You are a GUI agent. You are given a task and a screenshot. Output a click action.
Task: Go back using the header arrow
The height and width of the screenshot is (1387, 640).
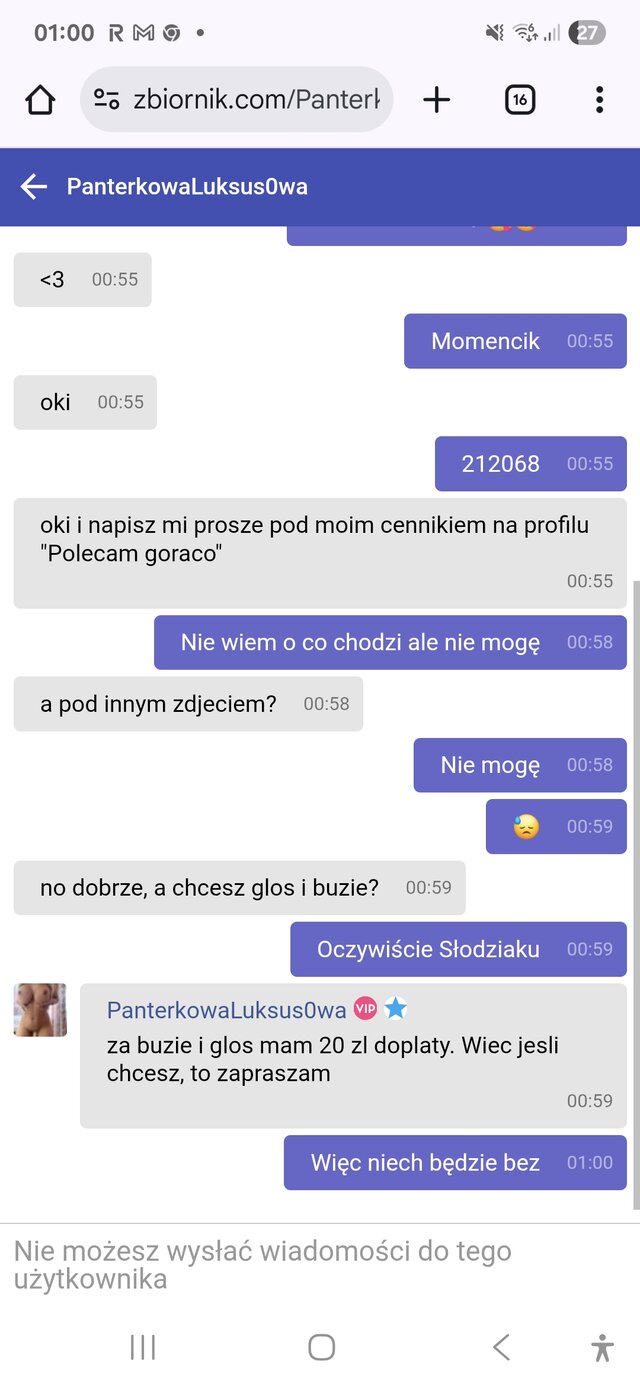[34, 187]
